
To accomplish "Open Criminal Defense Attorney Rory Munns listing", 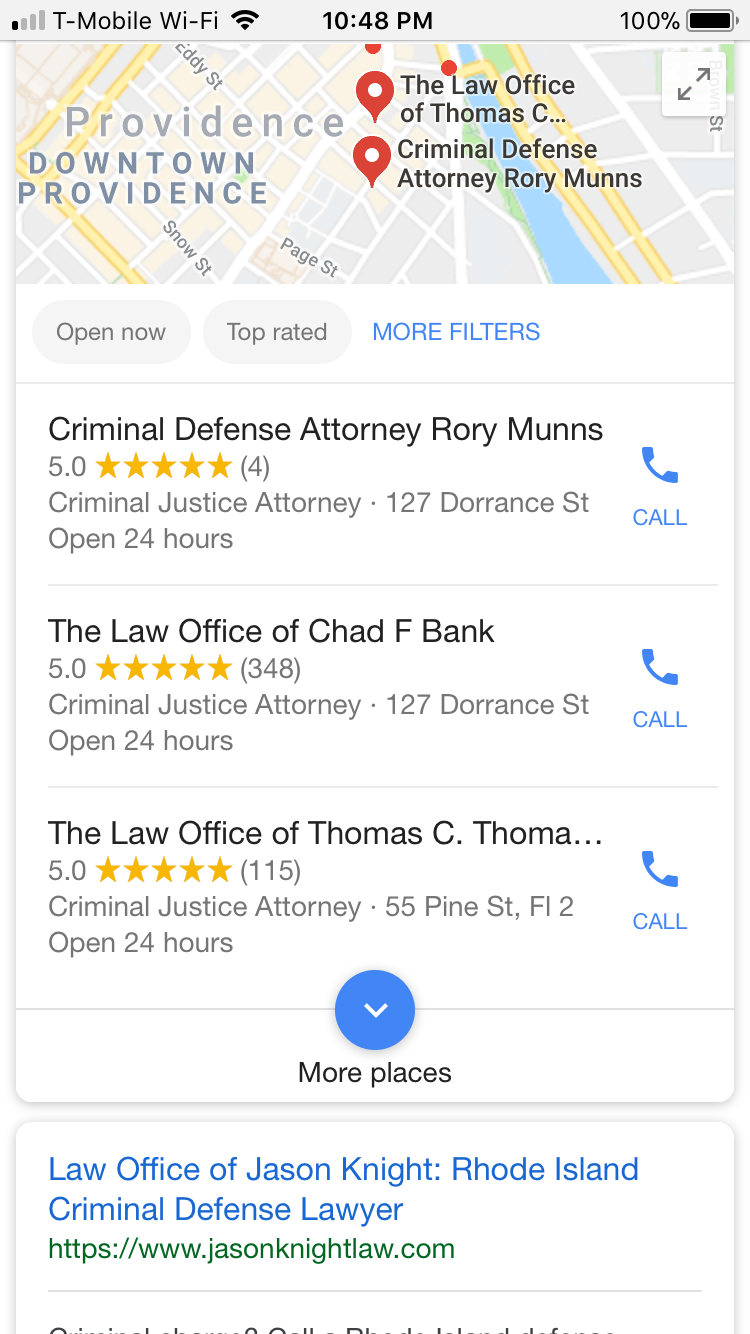I will (325, 430).
